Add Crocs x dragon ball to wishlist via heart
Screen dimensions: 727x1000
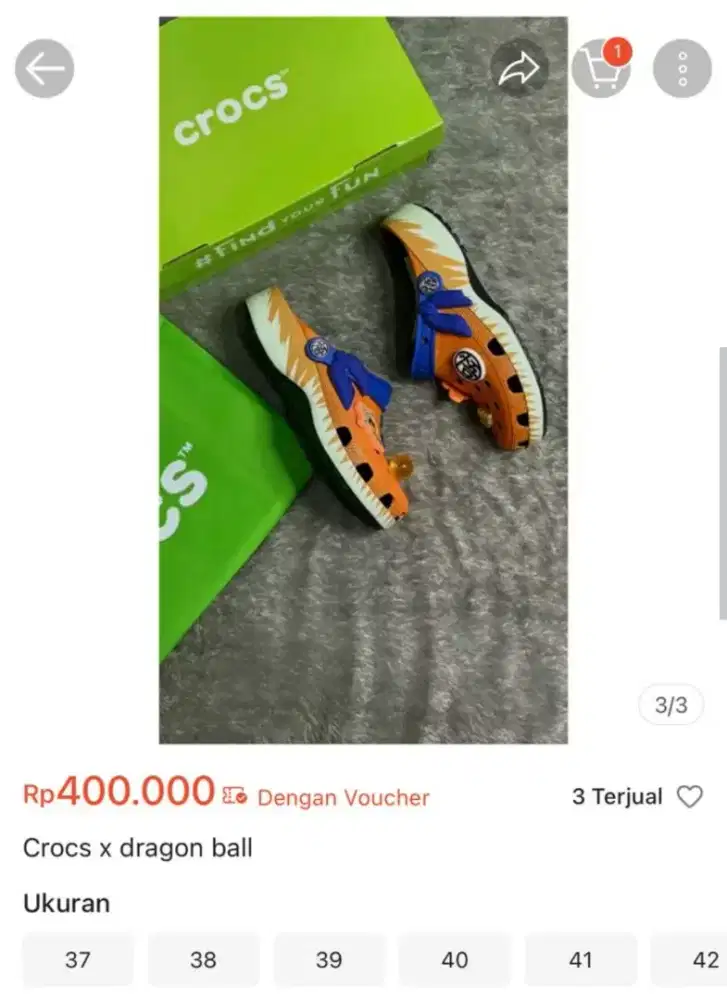(692, 797)
